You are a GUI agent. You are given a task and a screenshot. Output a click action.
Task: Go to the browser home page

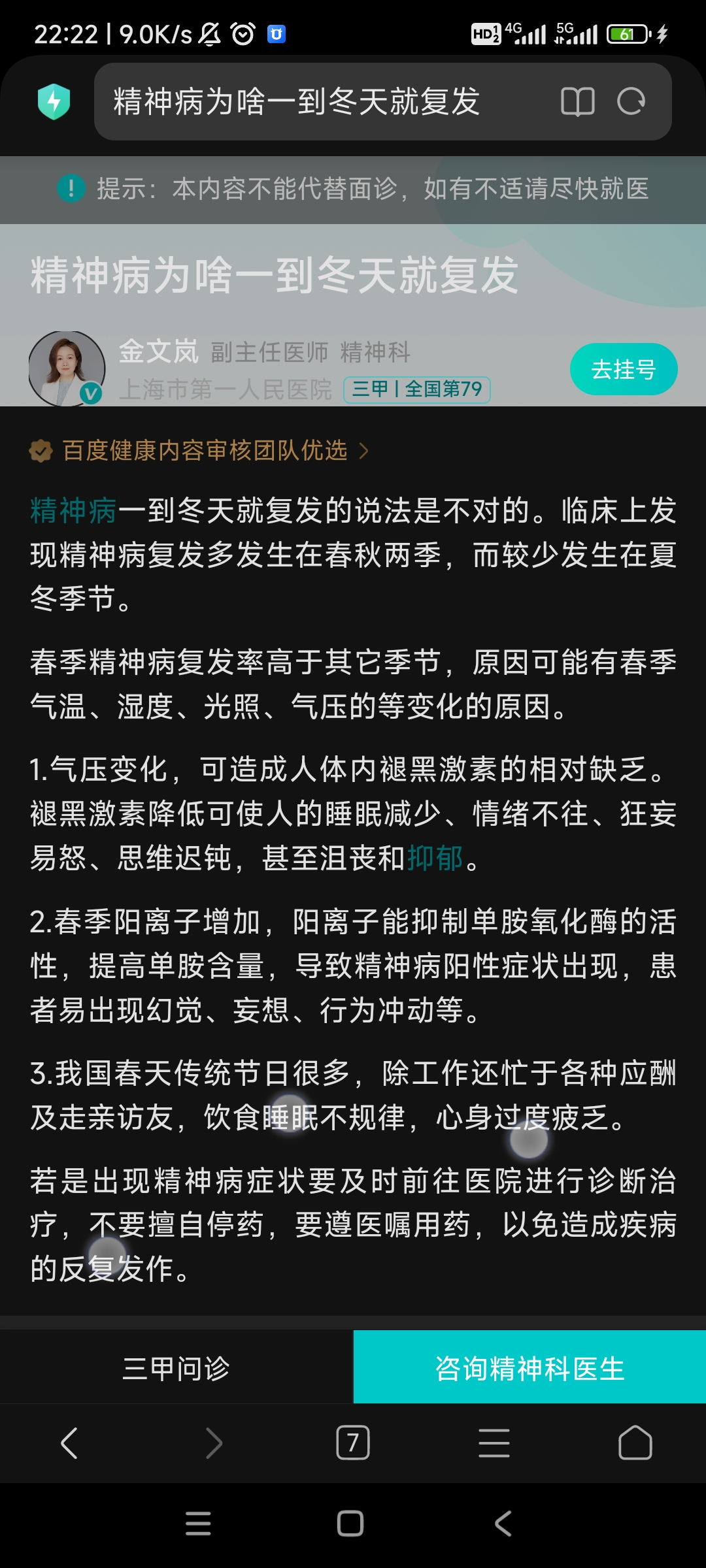tap(635, 1443)
